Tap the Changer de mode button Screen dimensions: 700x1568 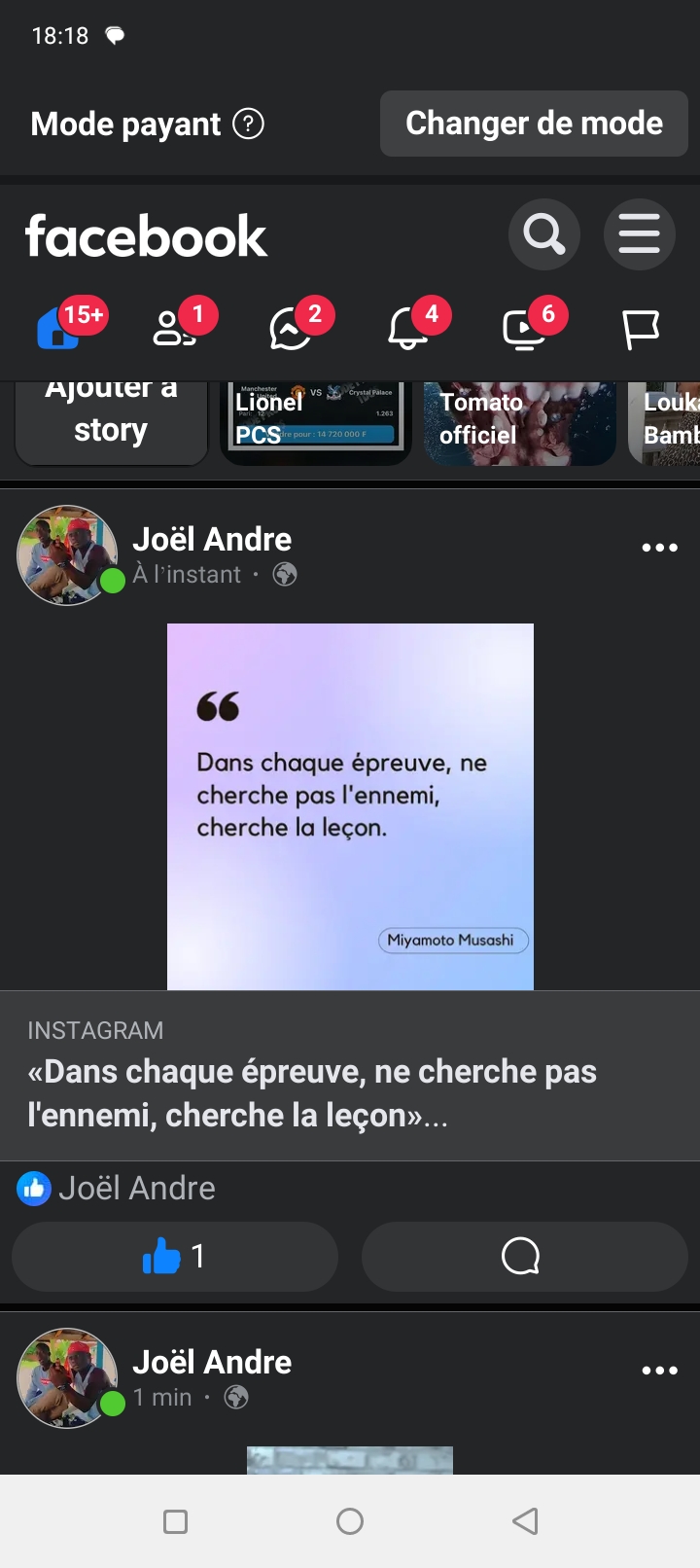pos(534,124)
